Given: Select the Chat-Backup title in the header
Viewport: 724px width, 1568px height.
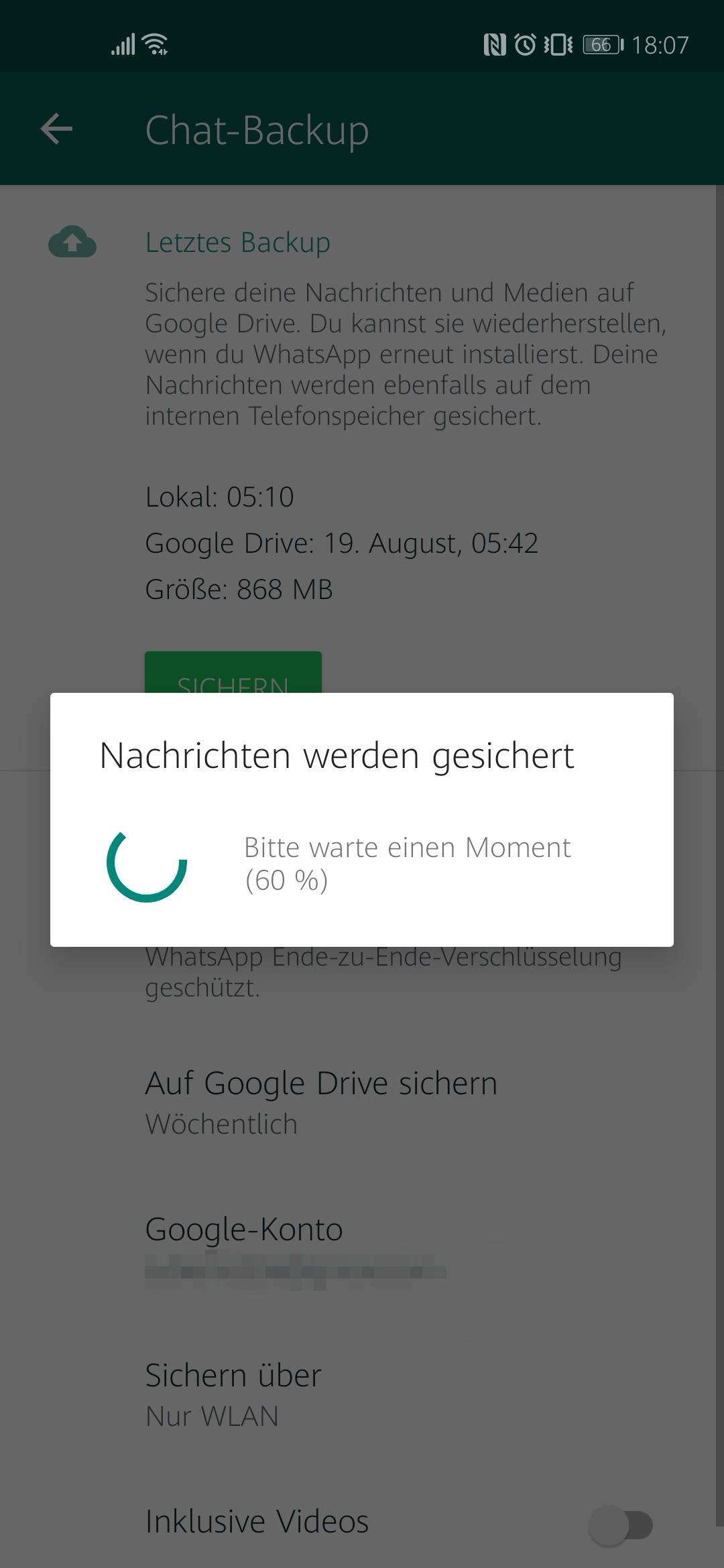Looking at the screenshot, I should pyautogui.click(x=257, y=129).
